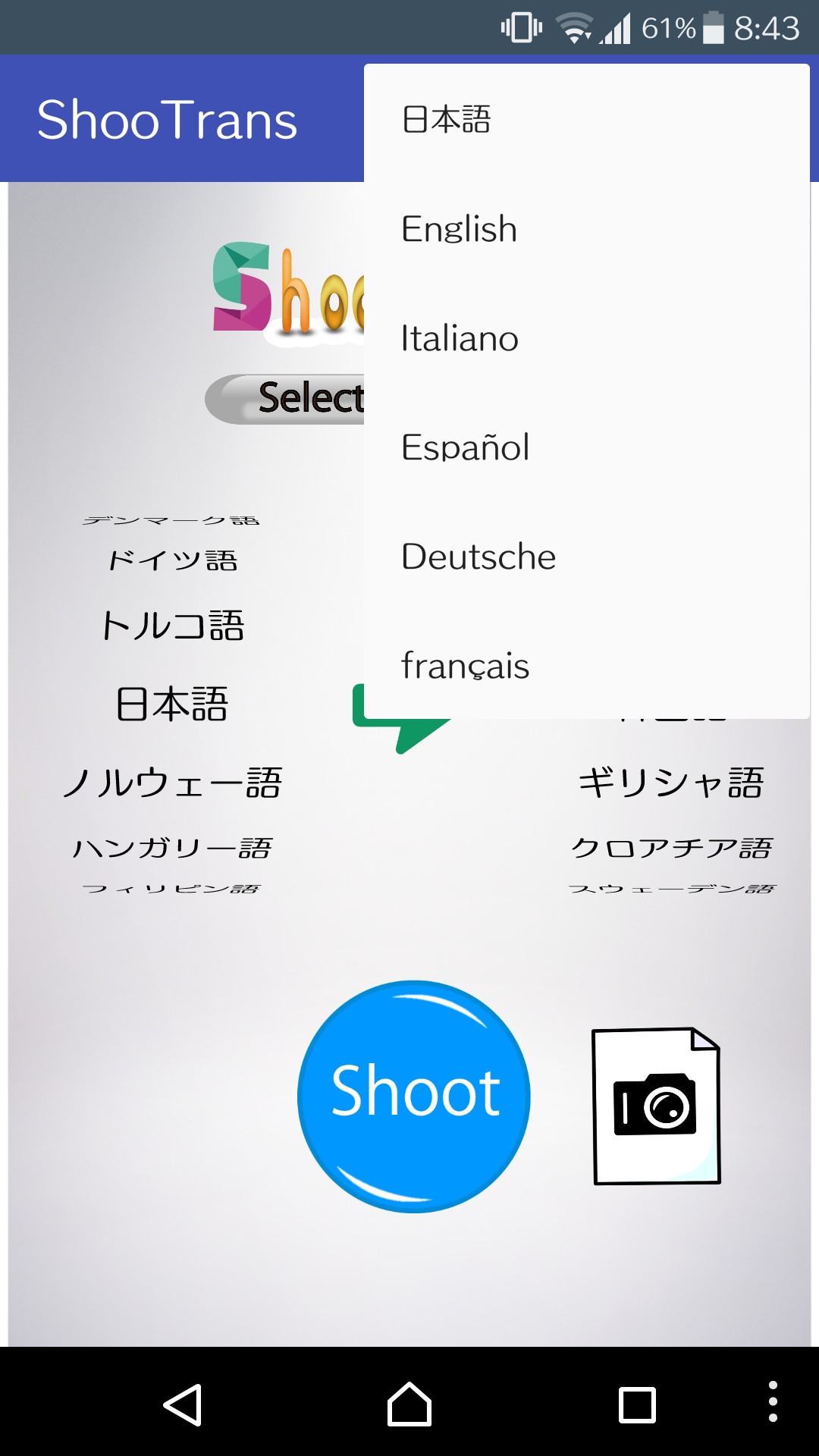This screenshot has height=1456, width=819.
Task: Open the camera photo file icon
Action: [656, 1106]
